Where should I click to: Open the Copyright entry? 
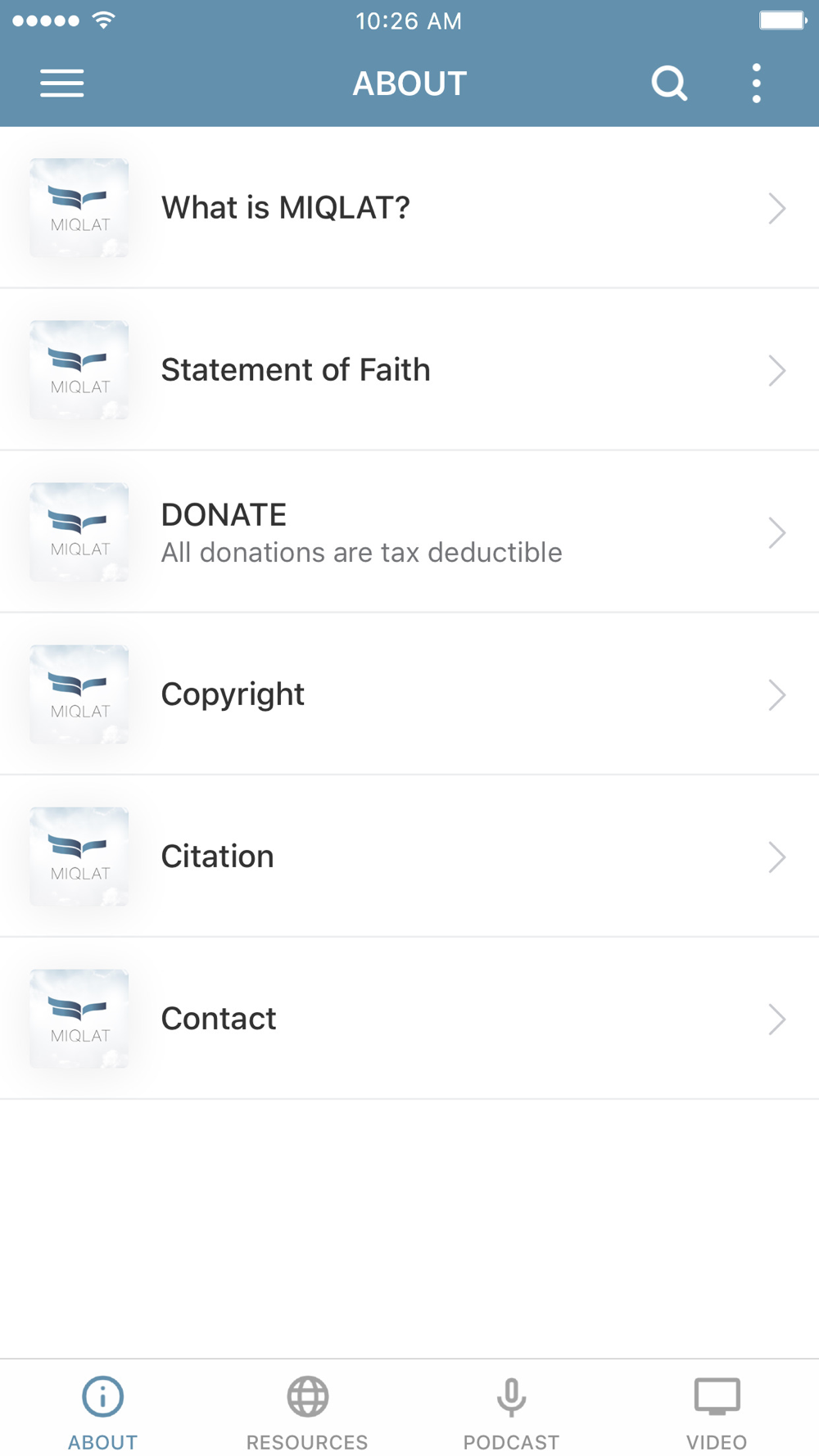tap(409, 694)
